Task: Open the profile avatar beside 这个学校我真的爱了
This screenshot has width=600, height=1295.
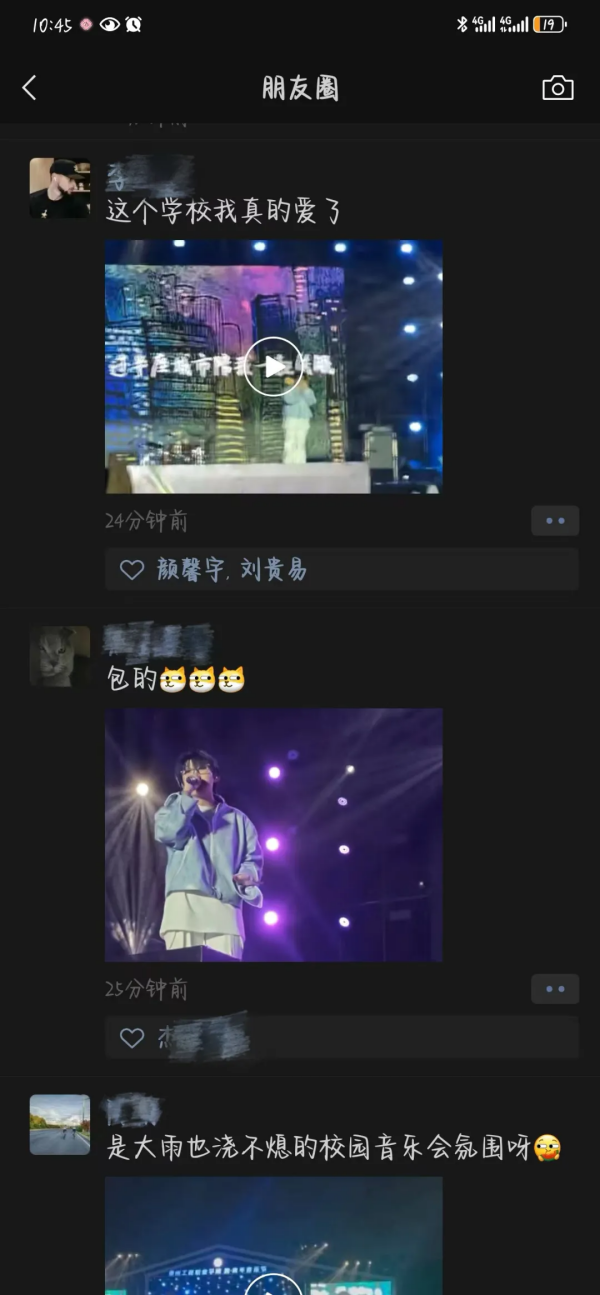Action: click(x=59, y=188)
